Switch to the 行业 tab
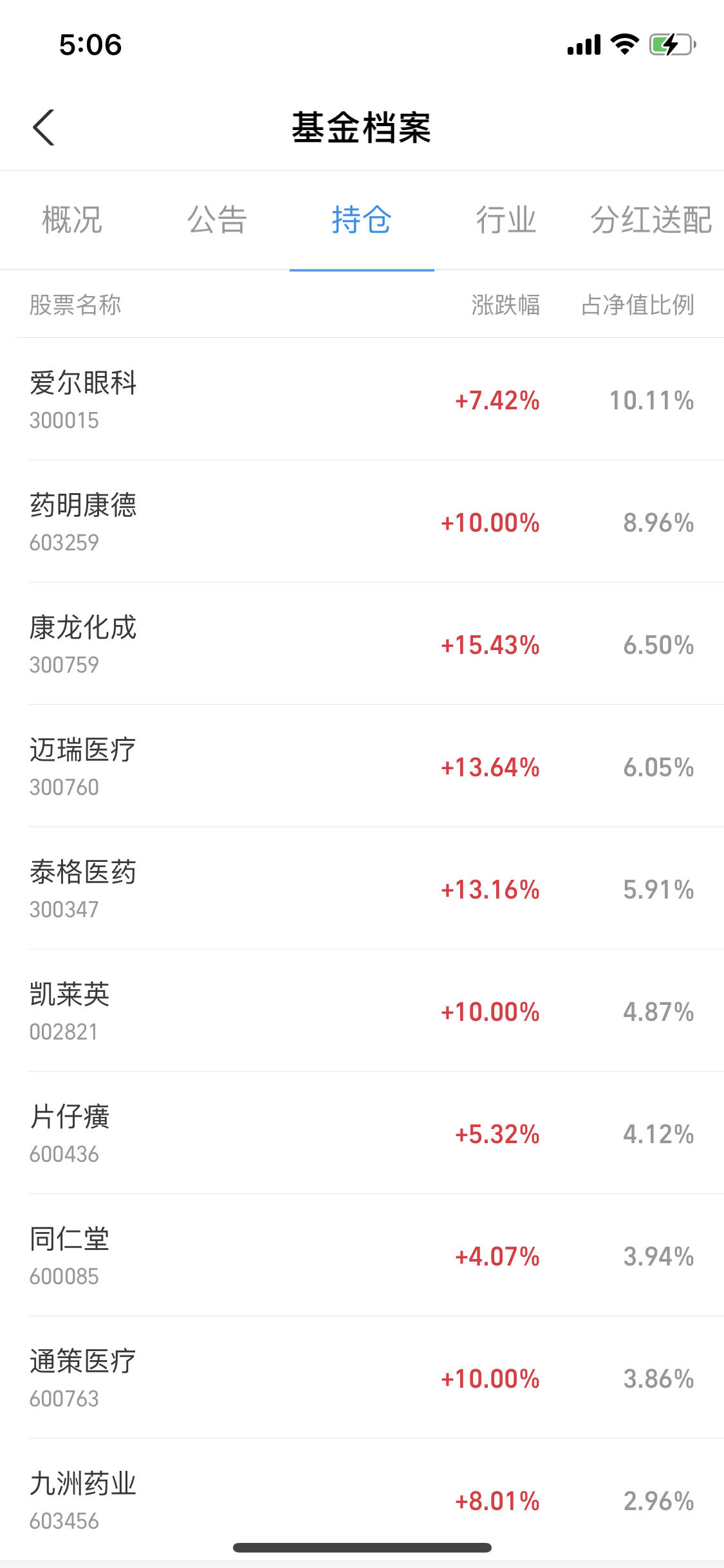This screenshot has width=724, height=1568. pyautogui.click(x=506, y=220)
